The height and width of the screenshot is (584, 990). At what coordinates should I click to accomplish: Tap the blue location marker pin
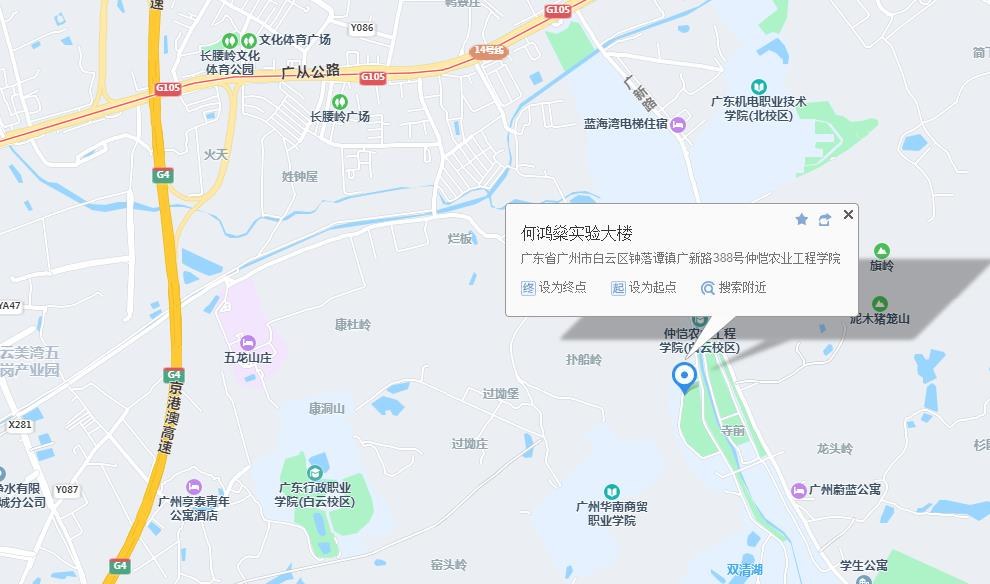point(684,377)
